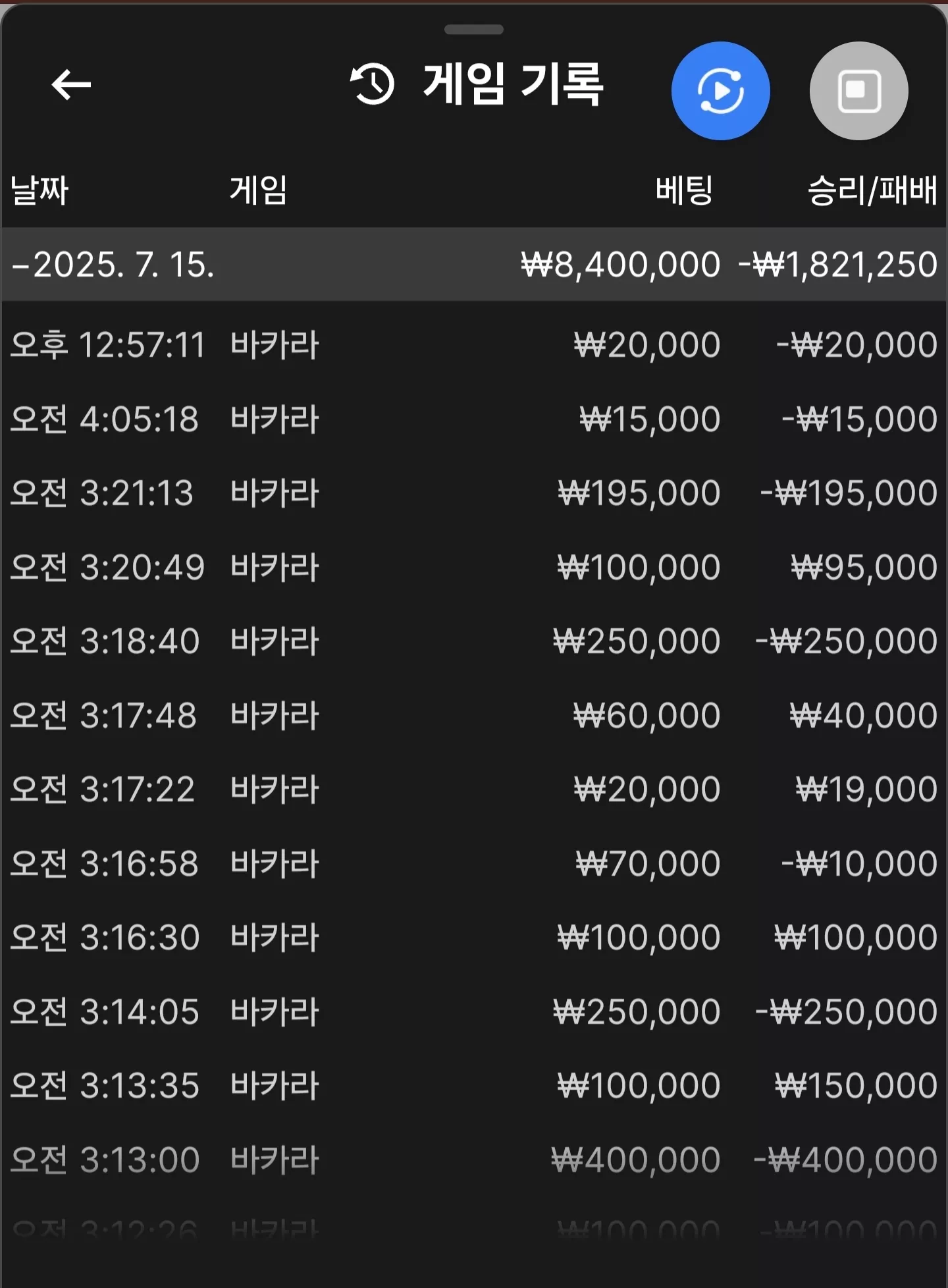948x1288 pixels.
Task: Open the 오전 3:13:35 바카라 entry
Action: [474, 1085]
